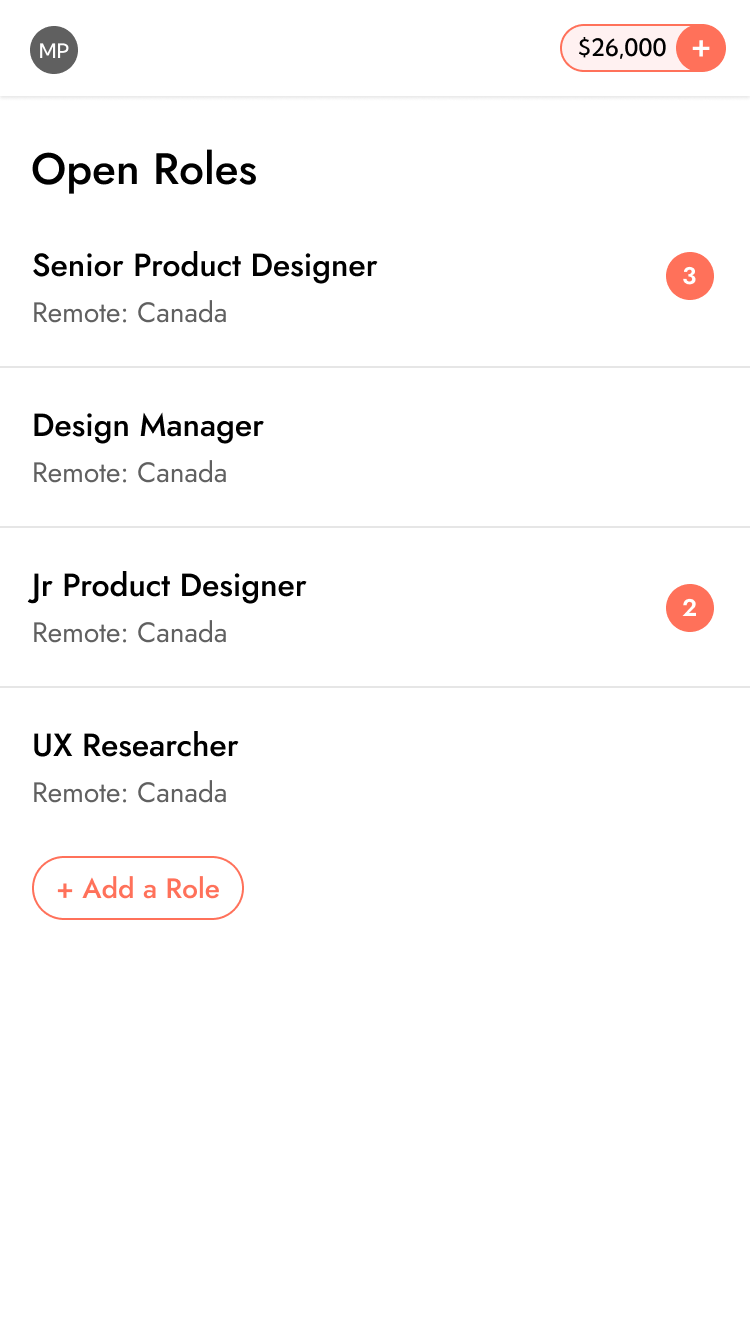Select the UX Researcher role
750x1334 pixels.
[x=375, y=767]
